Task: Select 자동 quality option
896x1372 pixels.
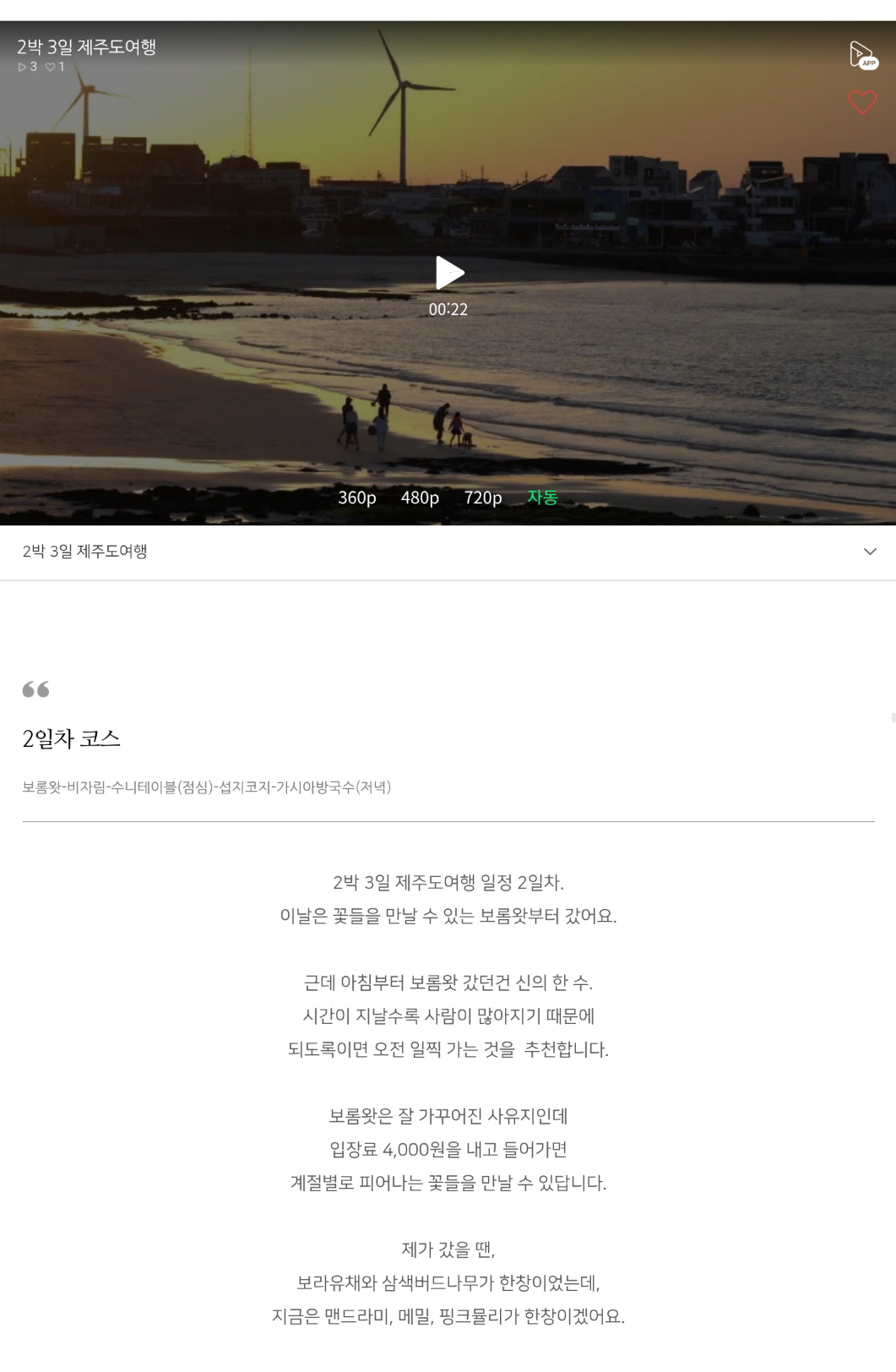Action: click(542, 498)
